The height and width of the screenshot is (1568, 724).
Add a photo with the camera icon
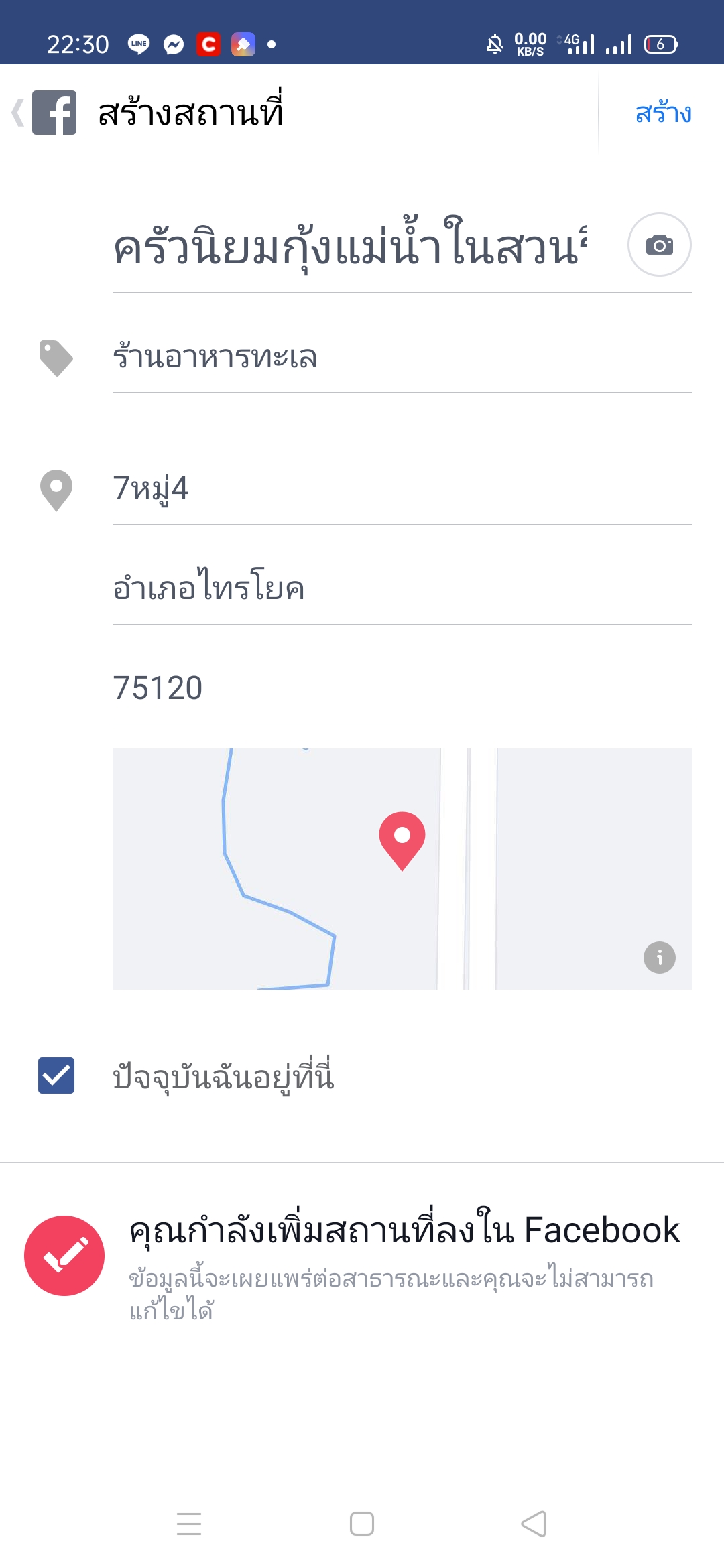point(659,245)
